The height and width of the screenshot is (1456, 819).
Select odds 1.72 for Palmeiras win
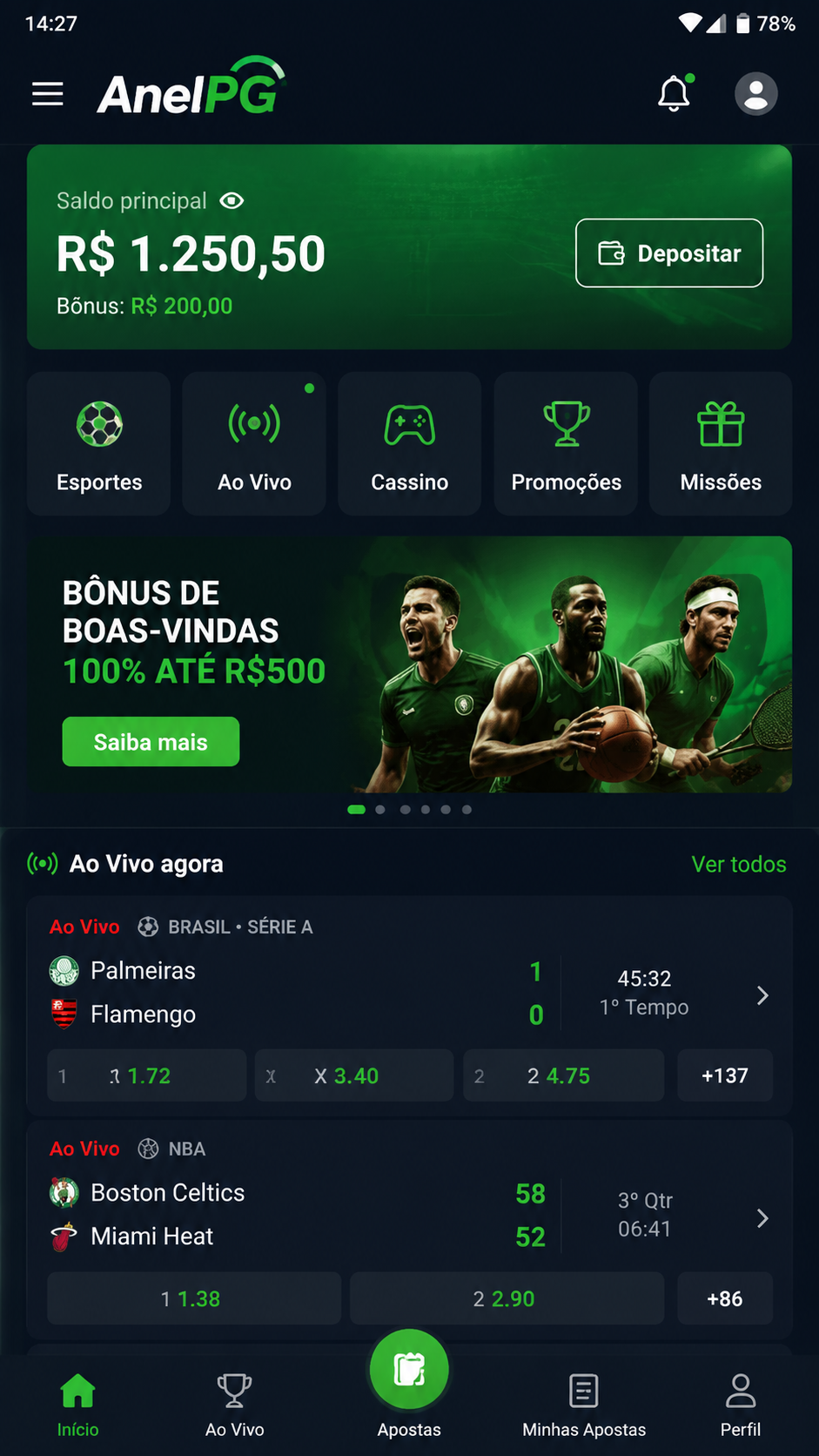pyautogui.click(x=146, y=1075)
